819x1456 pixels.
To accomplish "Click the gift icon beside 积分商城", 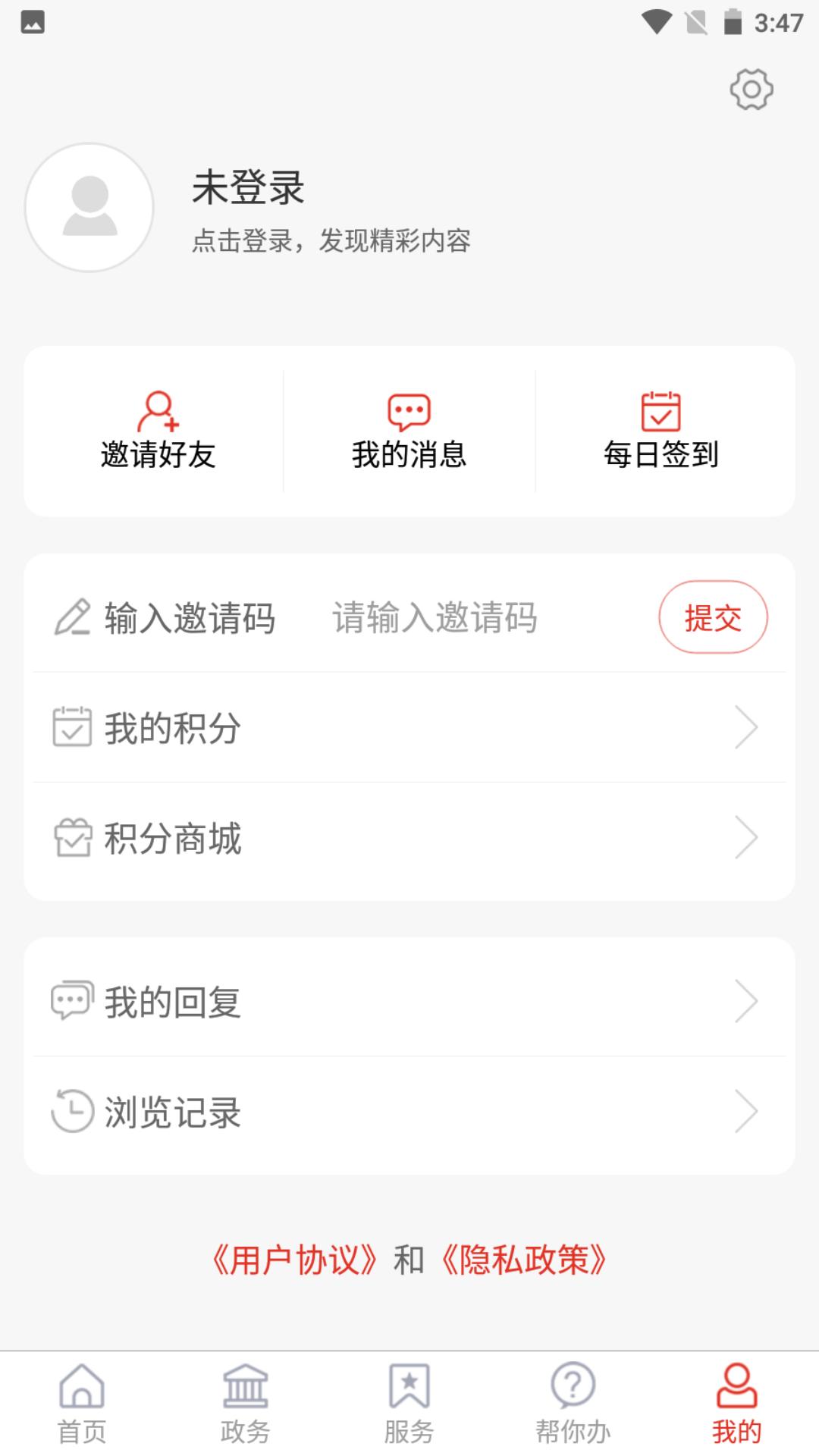I will click(71, 838).
